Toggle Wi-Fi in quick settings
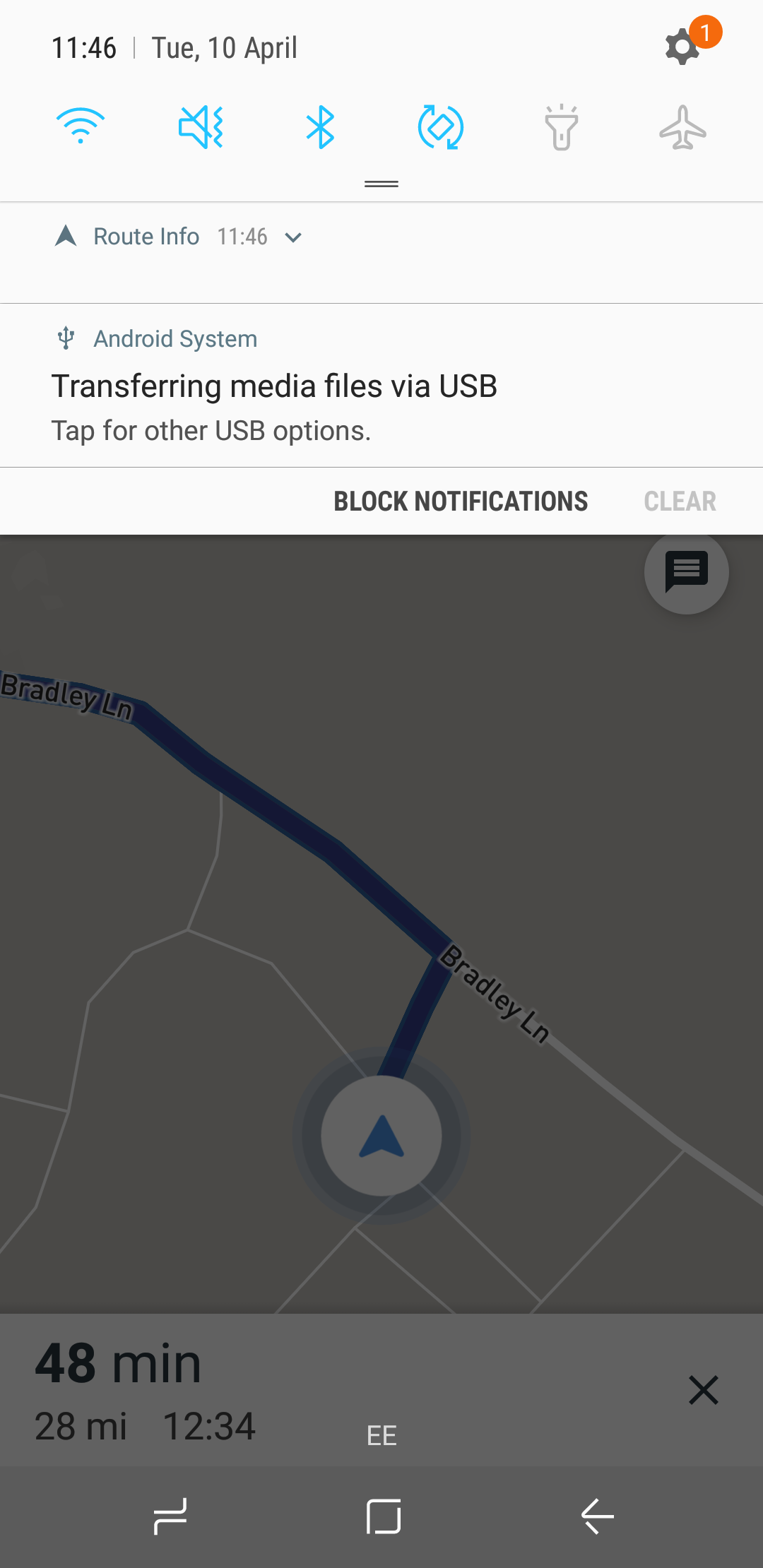The width and height of the screenshot is (763, 1568). [x=81, y=127]
